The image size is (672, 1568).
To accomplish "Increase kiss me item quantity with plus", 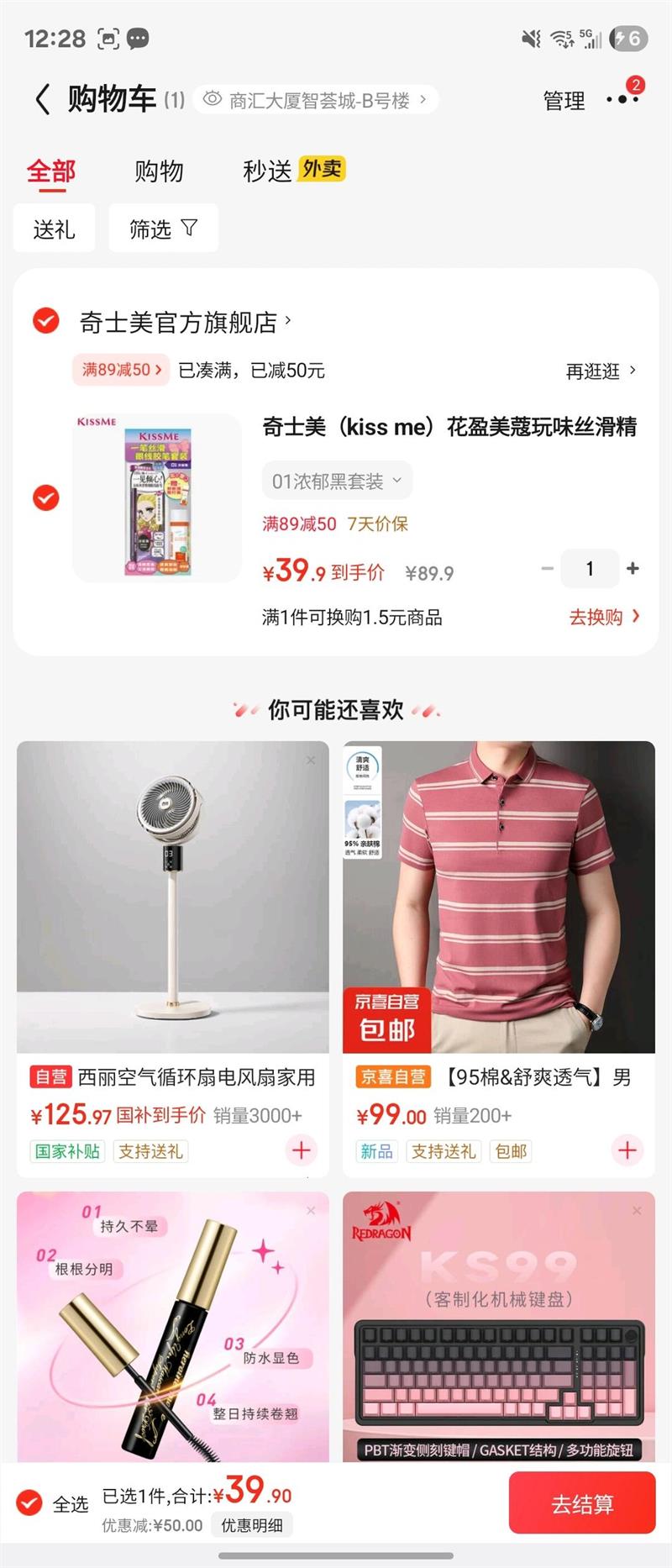I will [x=633, y=569].
